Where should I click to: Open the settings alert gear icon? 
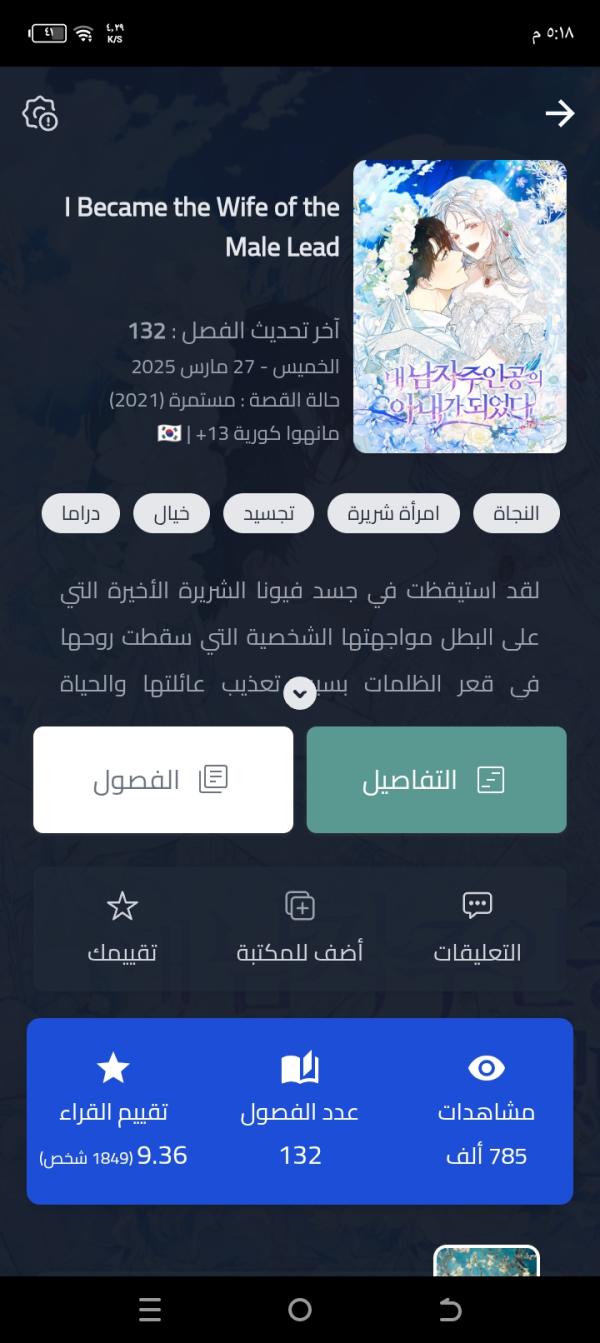[40, 114]
